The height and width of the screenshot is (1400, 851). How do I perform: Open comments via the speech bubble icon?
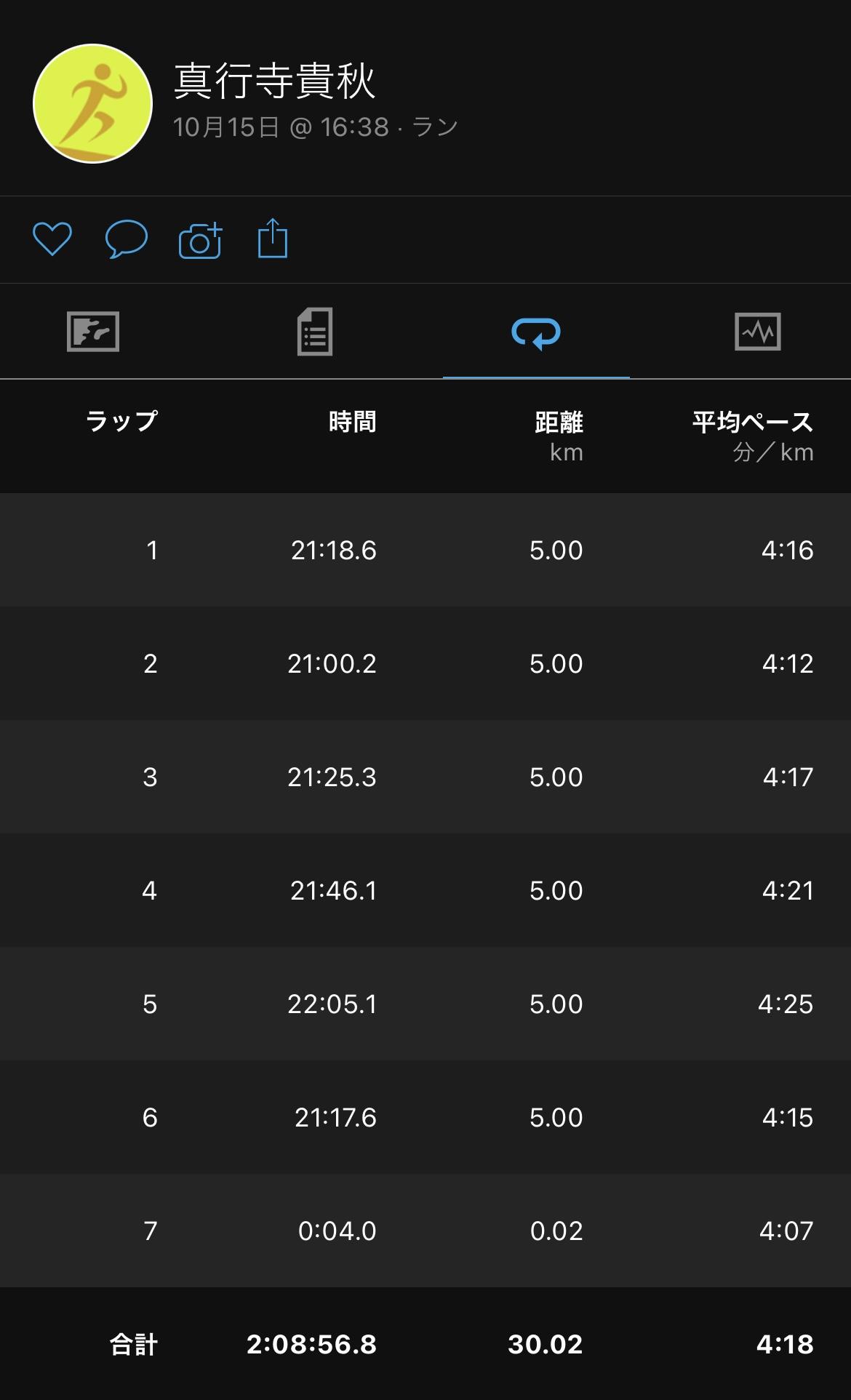[127, 239]
